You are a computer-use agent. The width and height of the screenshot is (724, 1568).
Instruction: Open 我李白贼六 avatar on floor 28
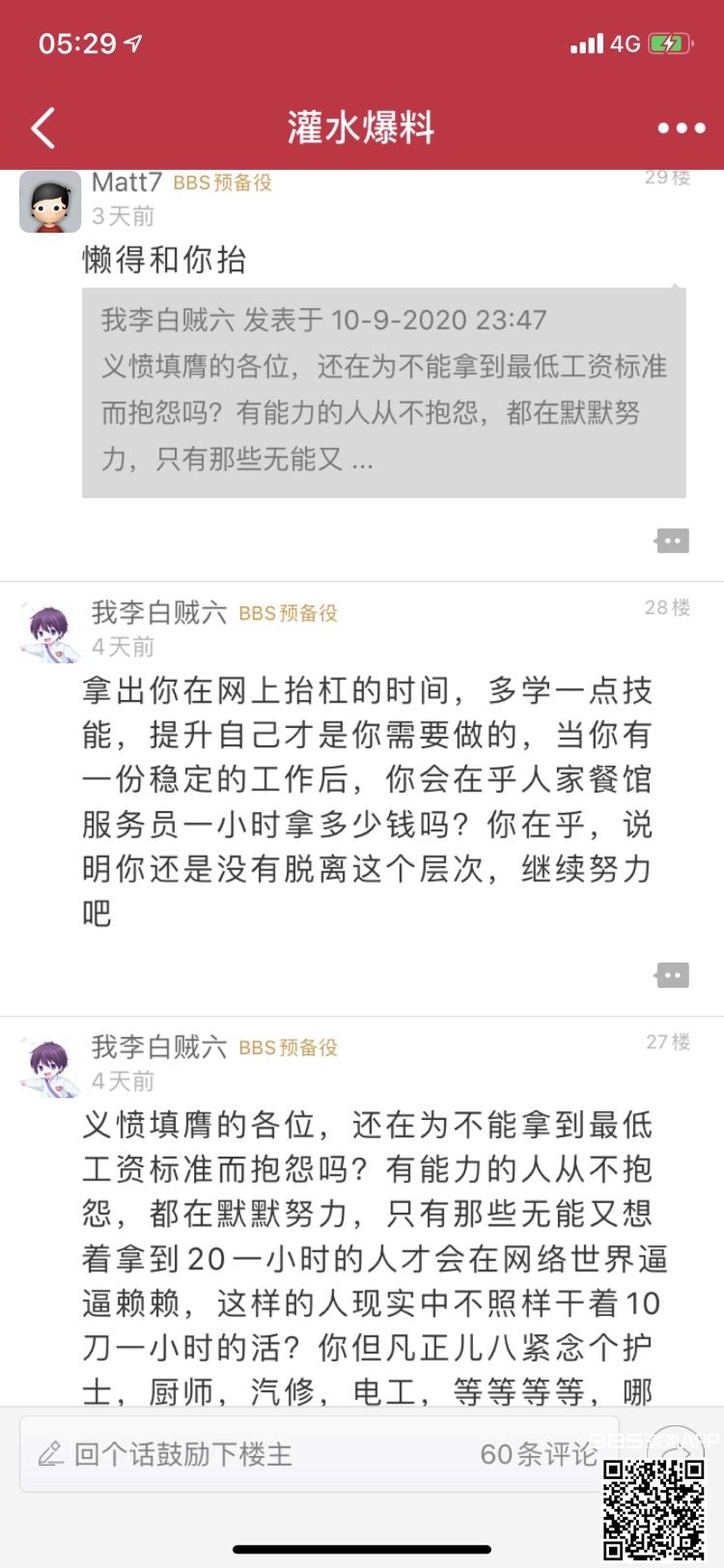48,633
